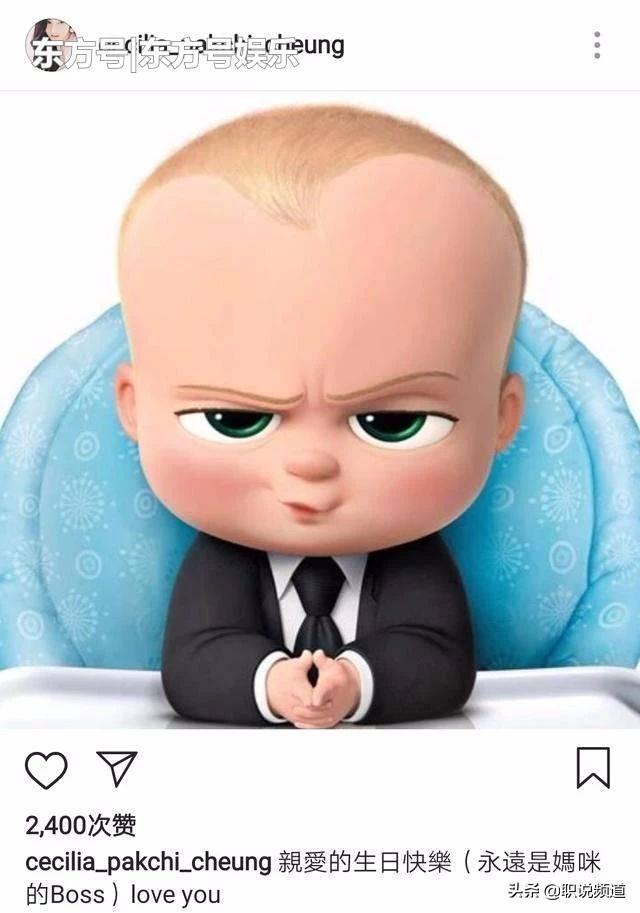Image resolution: width=640 pixels, height=913 pixels.
Task: Share the post via the paper plane icon
Action: (116, 768)
